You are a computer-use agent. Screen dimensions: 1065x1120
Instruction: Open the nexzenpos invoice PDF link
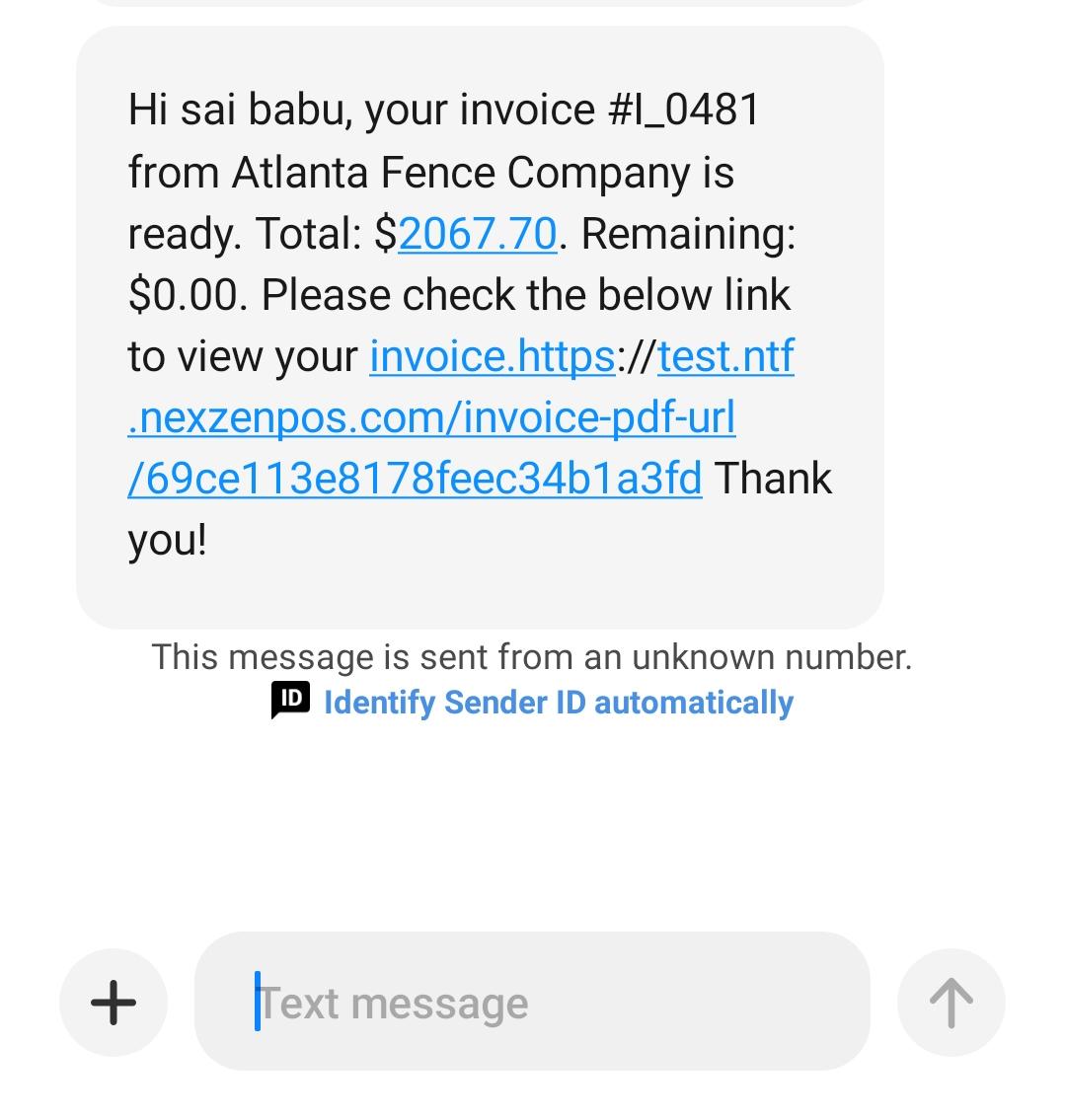431,418
